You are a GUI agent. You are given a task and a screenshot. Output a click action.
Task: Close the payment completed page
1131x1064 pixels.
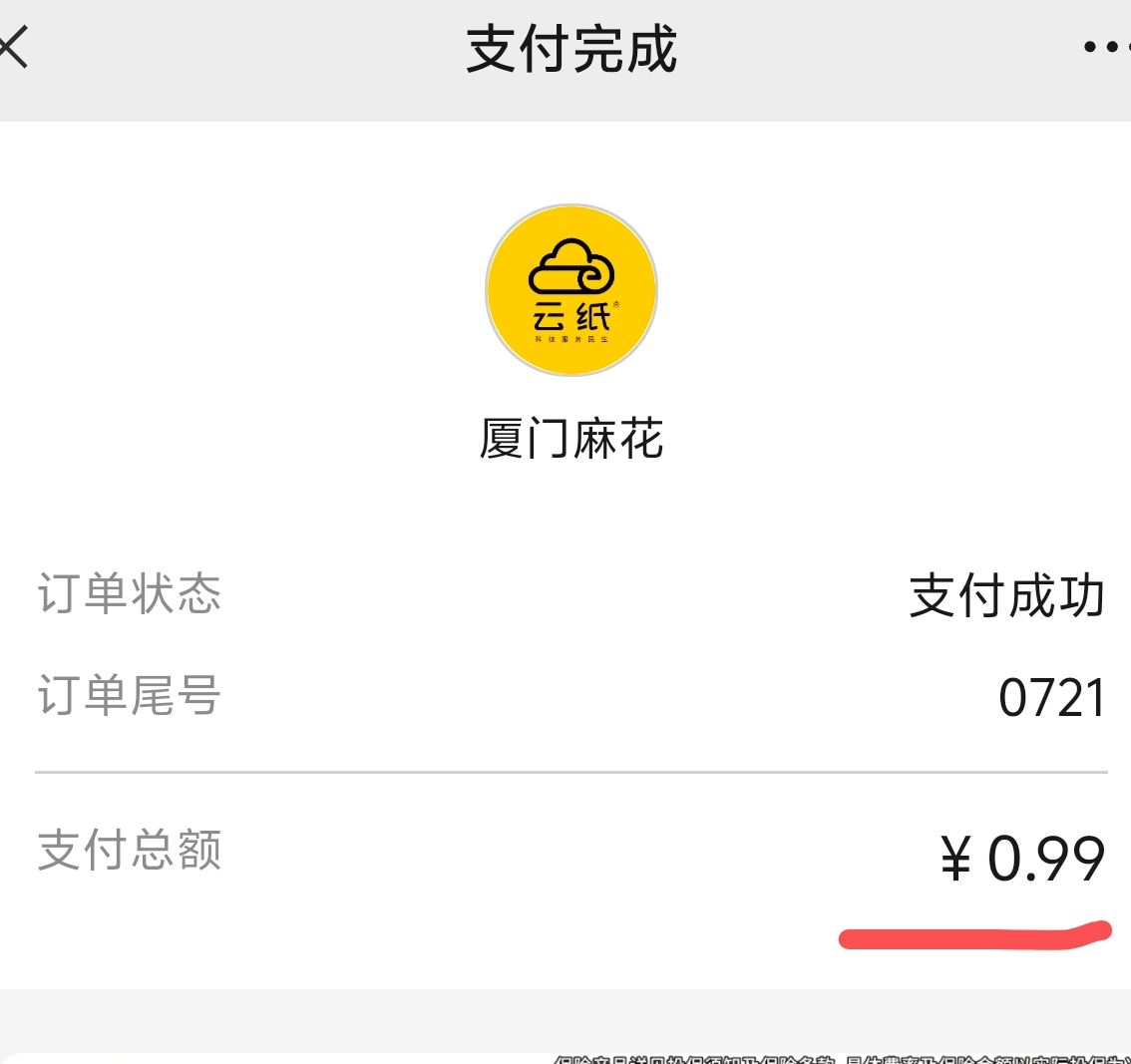(x=14, y=47)
